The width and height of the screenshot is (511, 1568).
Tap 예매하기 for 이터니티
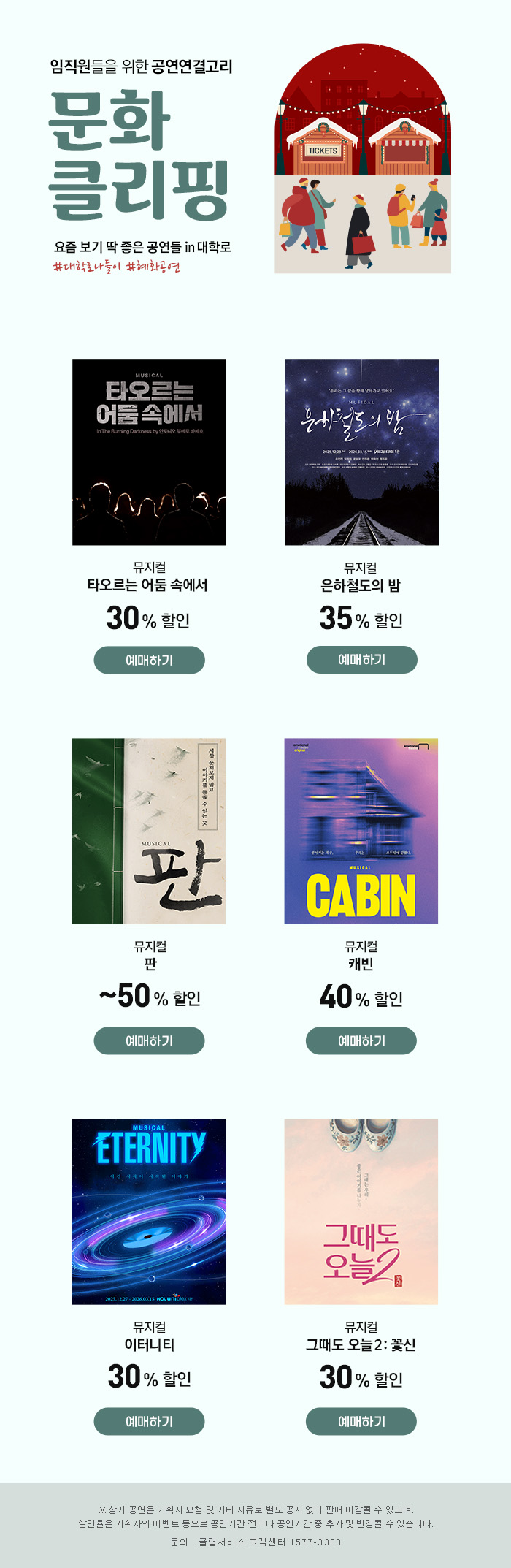149,1421
